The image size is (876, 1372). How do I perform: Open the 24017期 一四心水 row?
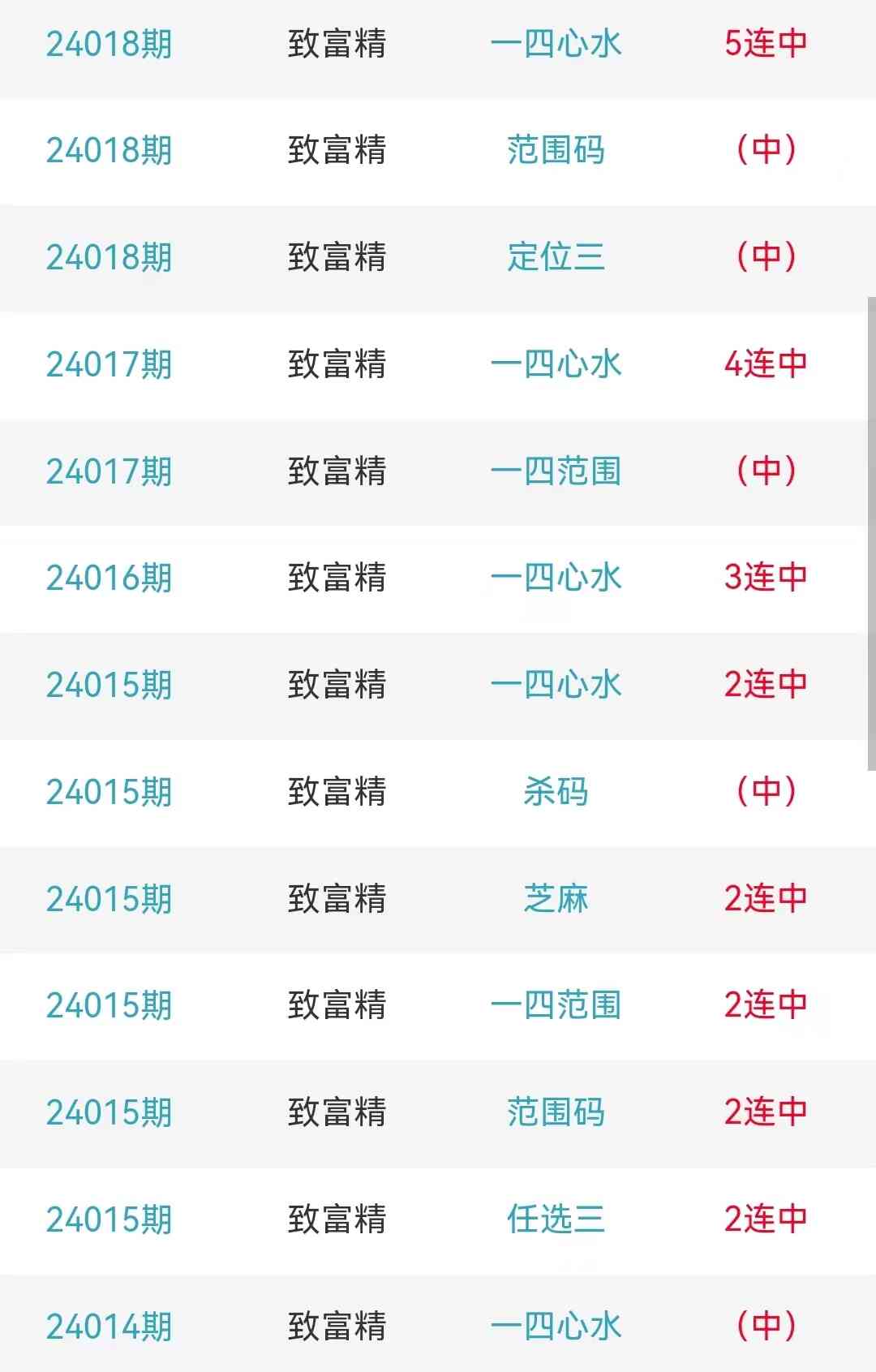(x=556, y=364)
